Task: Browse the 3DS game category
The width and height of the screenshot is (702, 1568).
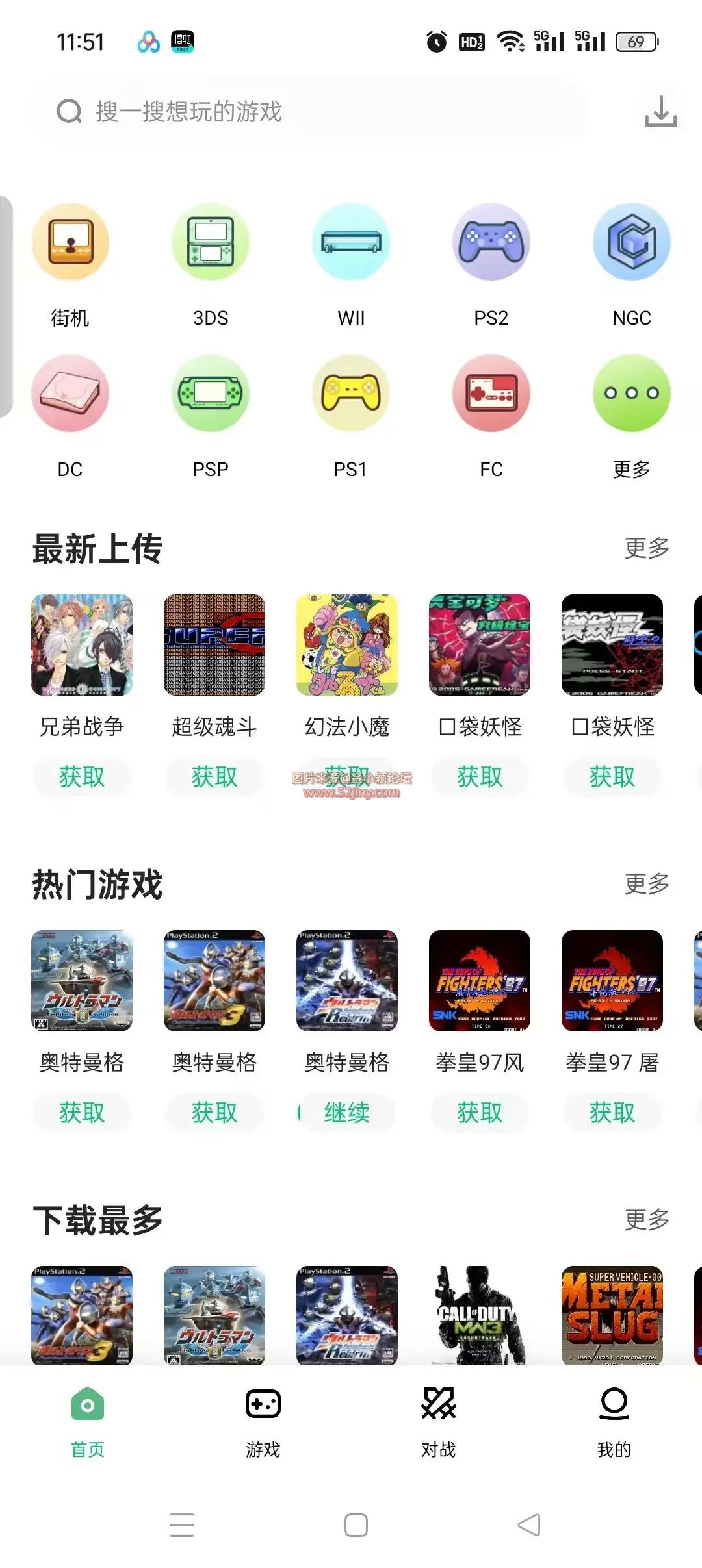Action: [x=211, y=242]
